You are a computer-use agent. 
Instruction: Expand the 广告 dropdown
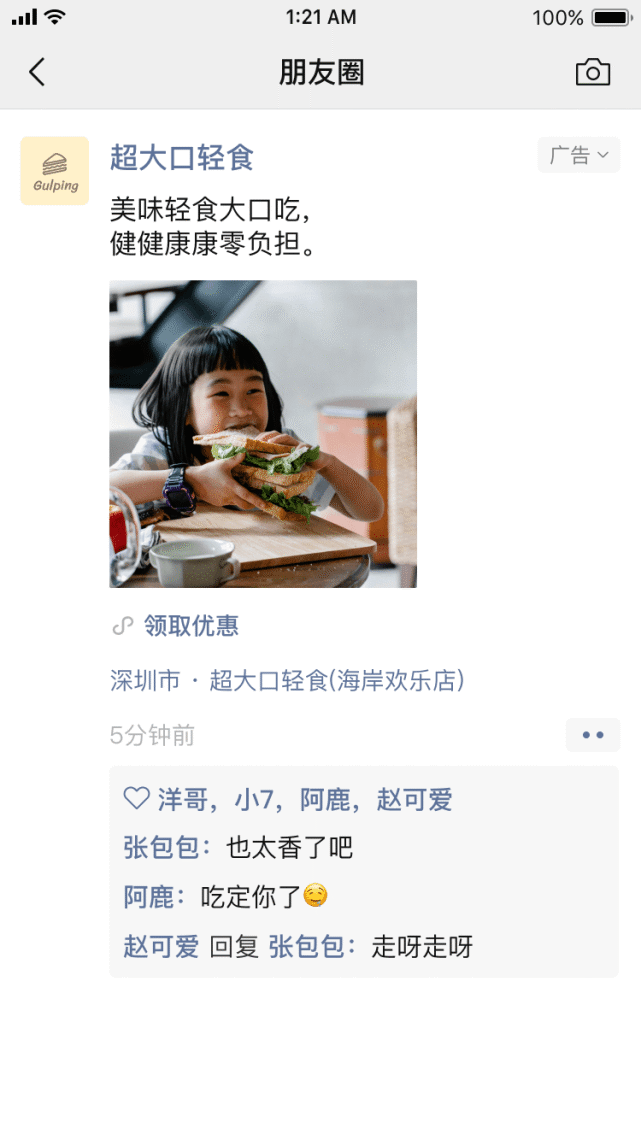(578, 155)
